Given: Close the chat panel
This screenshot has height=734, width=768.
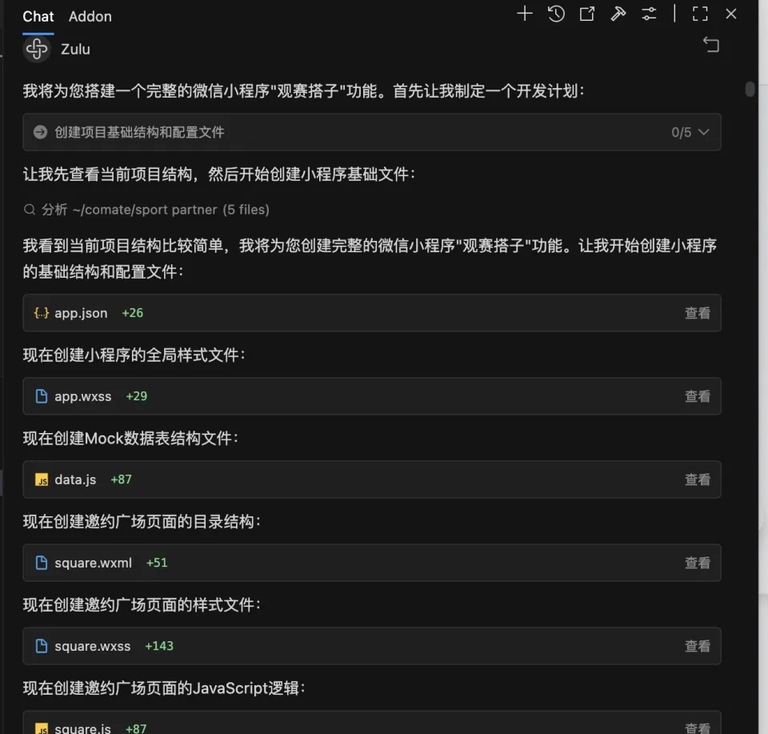Looking at the screenshot, I should 731,14.
